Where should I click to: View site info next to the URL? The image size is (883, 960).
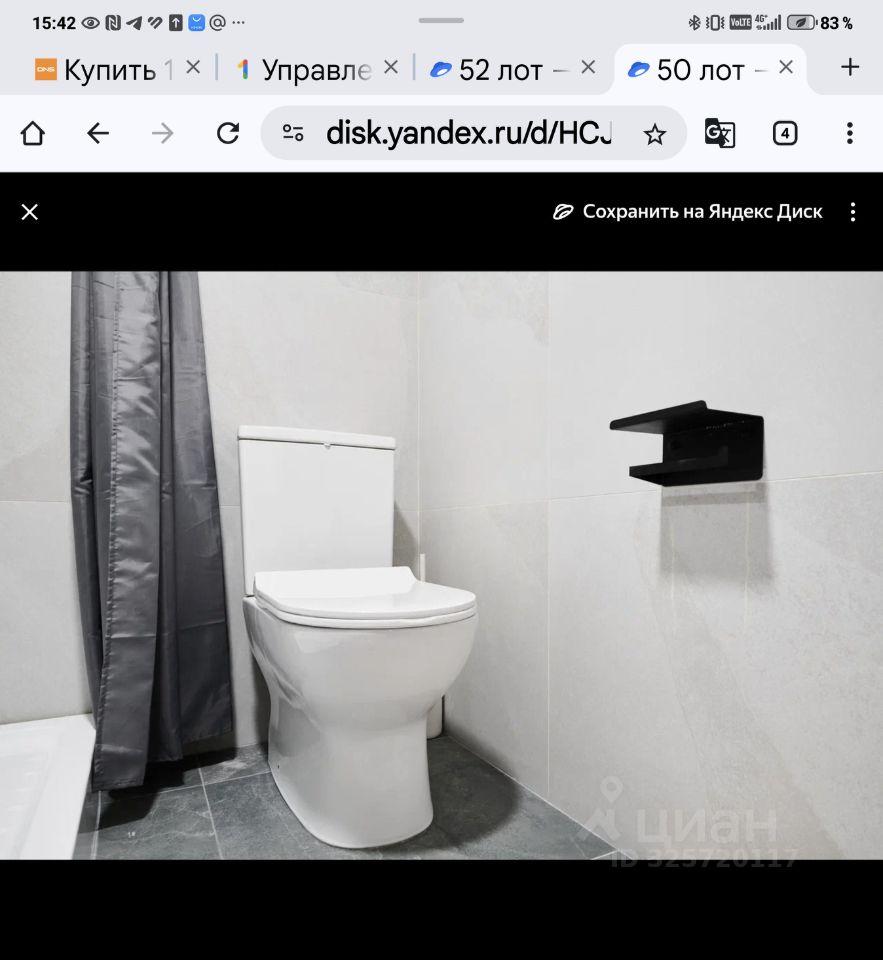[x=293, y=133]
